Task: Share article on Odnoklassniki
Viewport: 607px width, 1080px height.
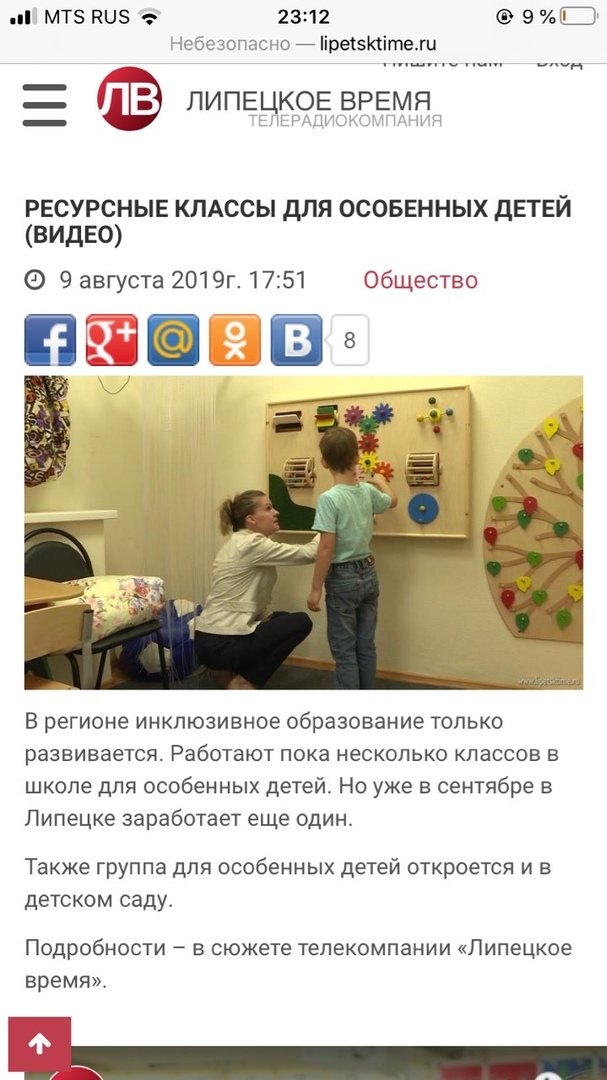Action: click(x=235, y=340)
